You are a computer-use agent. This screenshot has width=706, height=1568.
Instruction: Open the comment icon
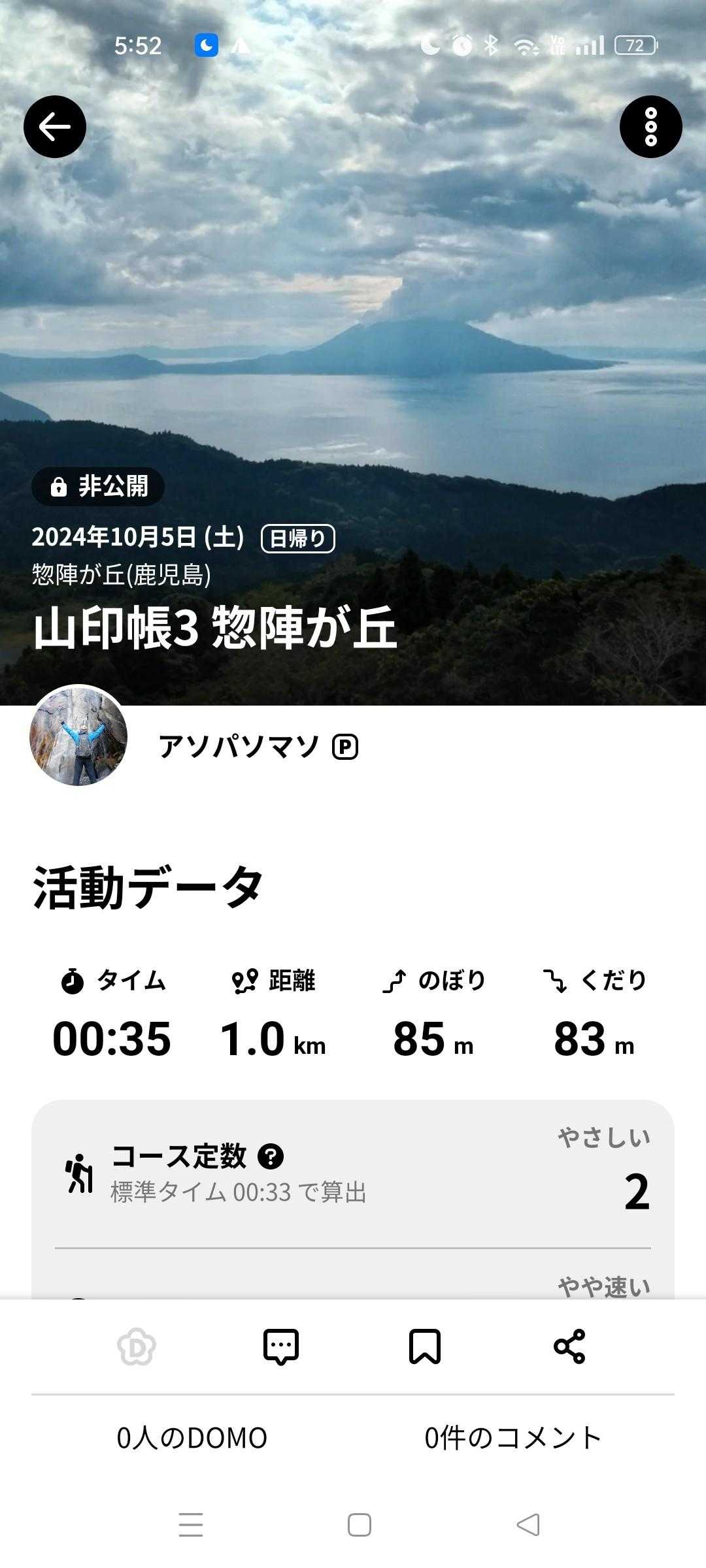point(281,1347)
